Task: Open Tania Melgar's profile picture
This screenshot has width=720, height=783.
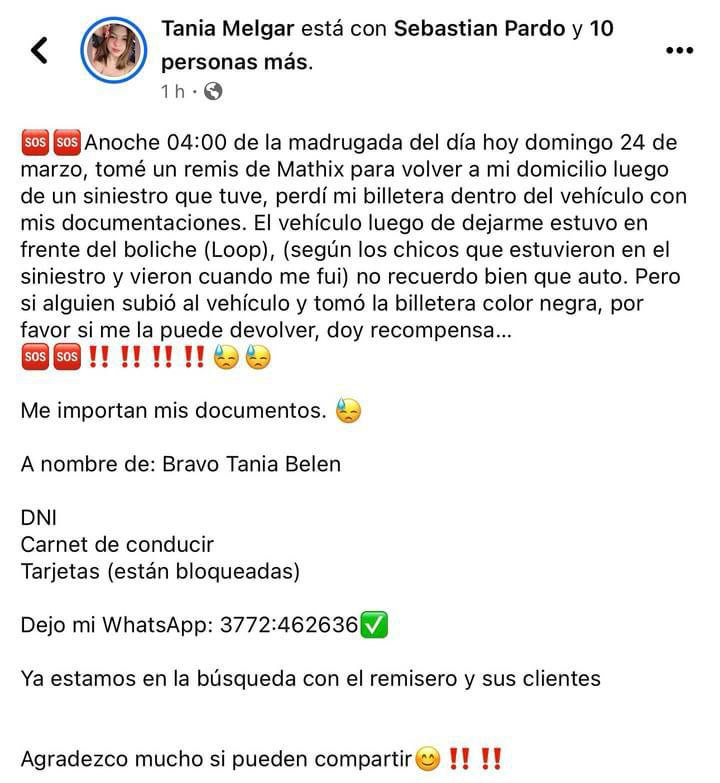Action: tap(115, 50)
